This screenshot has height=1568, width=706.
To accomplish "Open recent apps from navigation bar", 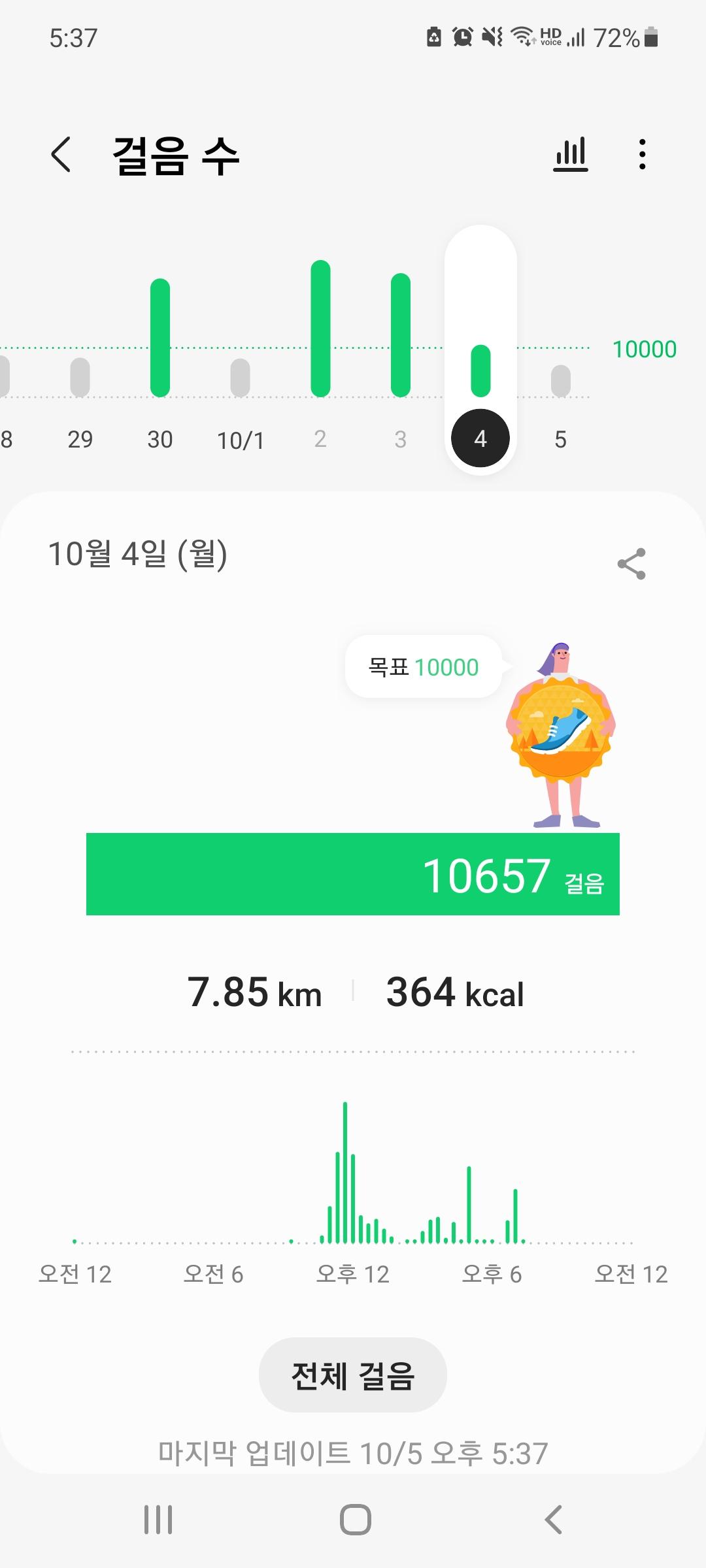I will click(158, 1519).
